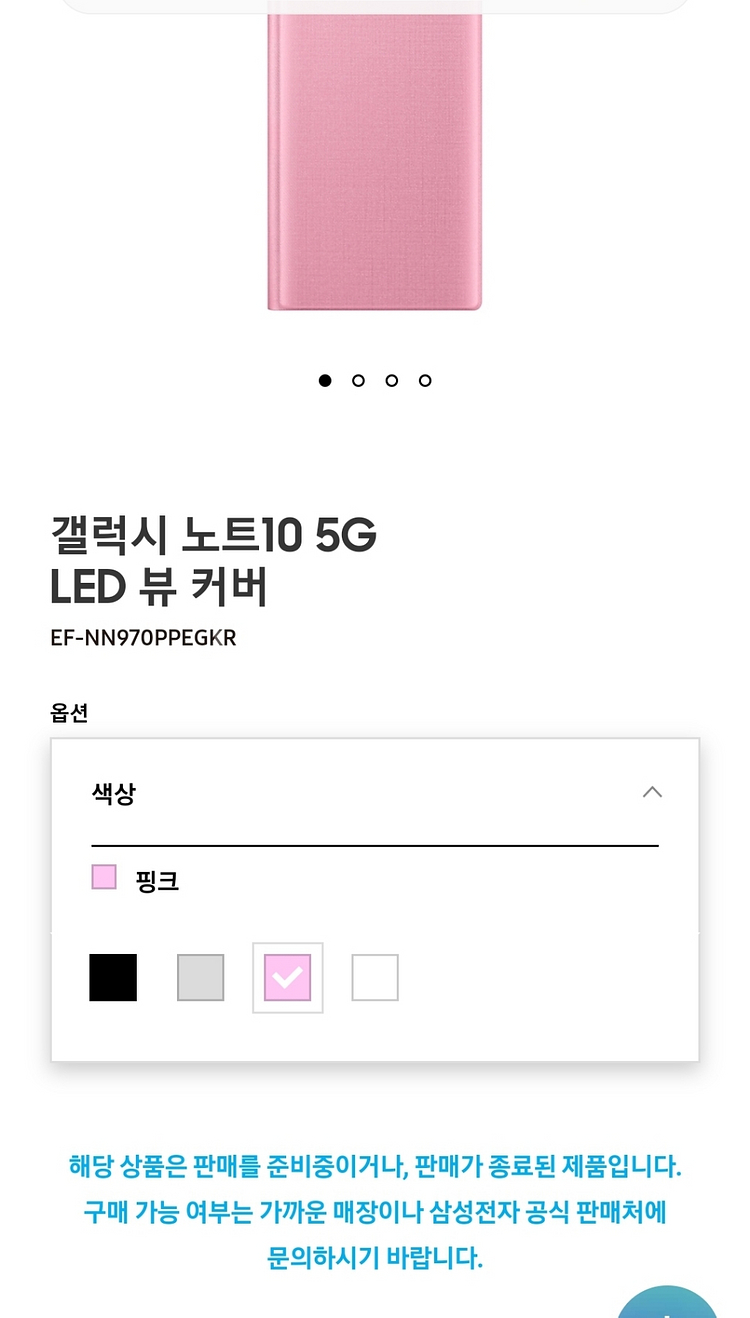Image resolution: width=750 pixels, height=1318 pixels.
Task: Tap the blue floating button
Action: (x=667, y=1305)
